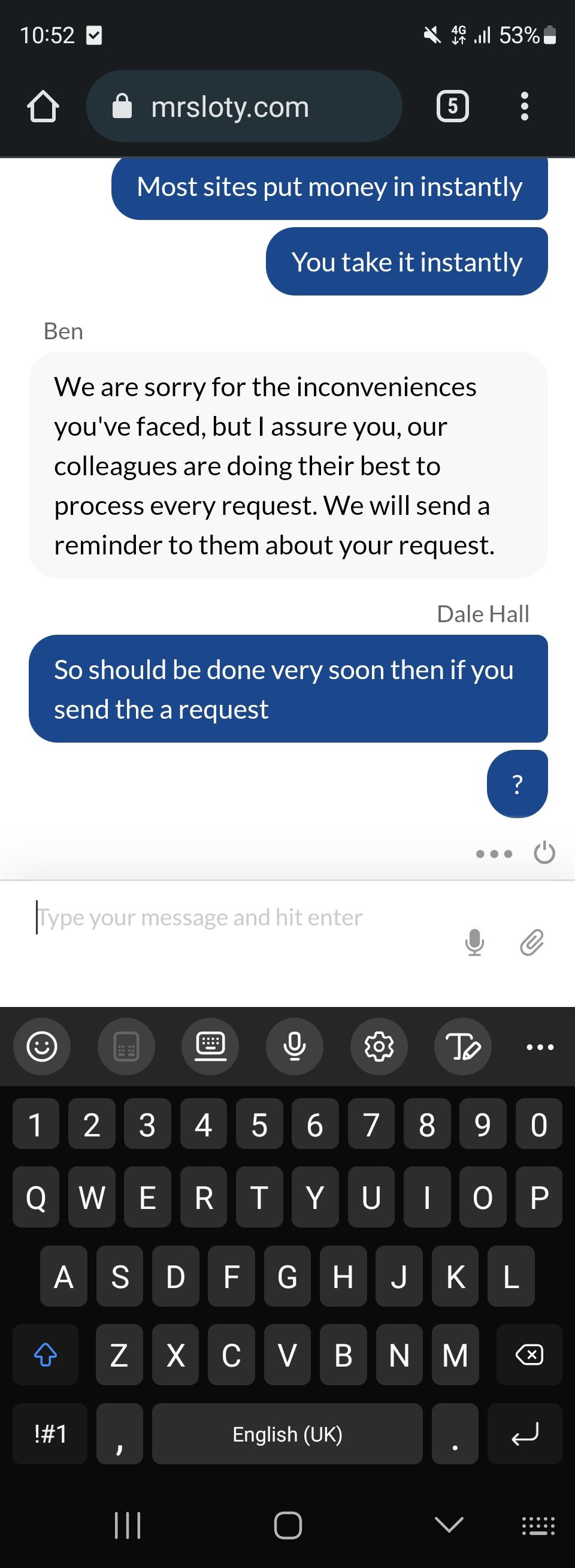
Task: Open the keyboard toolbar's more options
Action: tap(540, 1047)
